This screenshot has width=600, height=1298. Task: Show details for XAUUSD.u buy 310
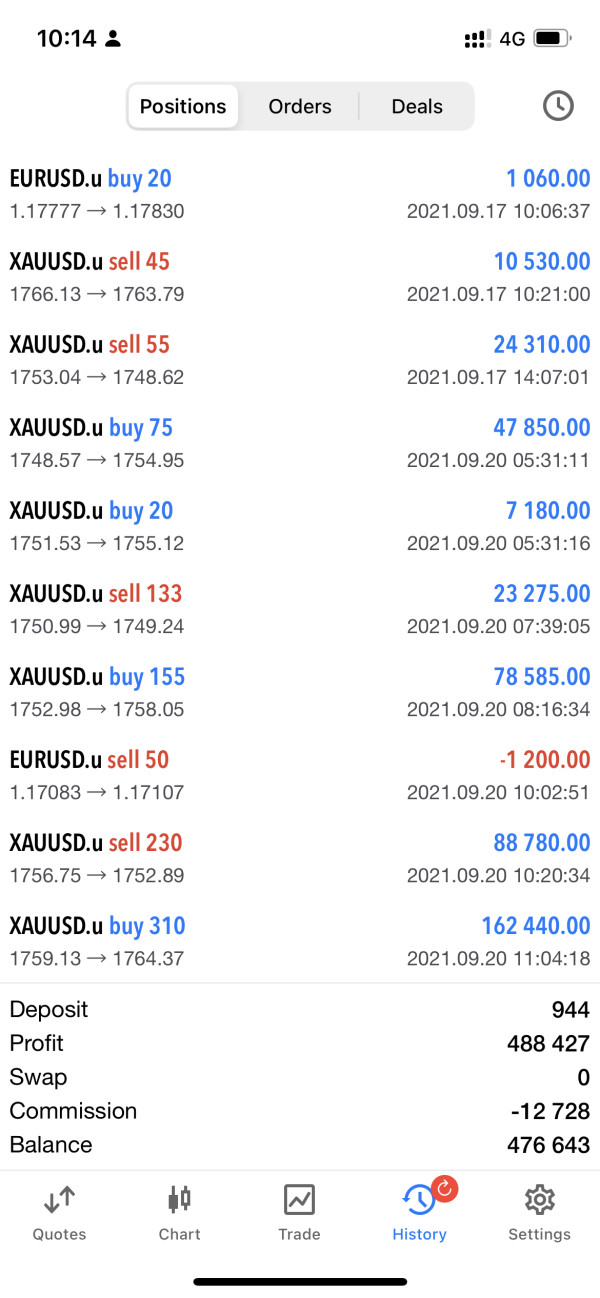coord(300,941)
